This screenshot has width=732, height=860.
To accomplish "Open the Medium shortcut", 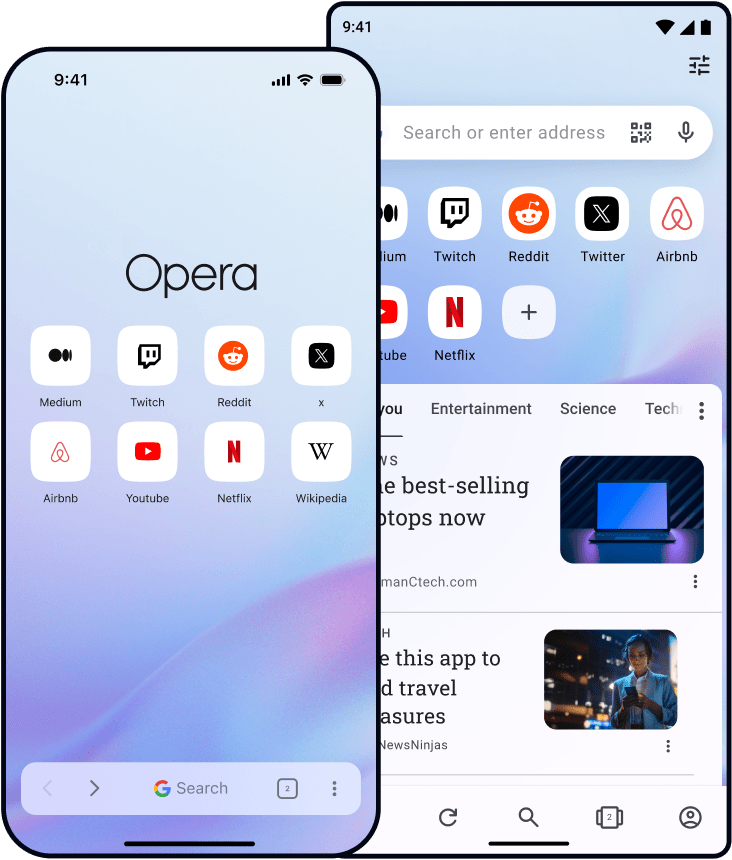I will [x=60, y=355].
